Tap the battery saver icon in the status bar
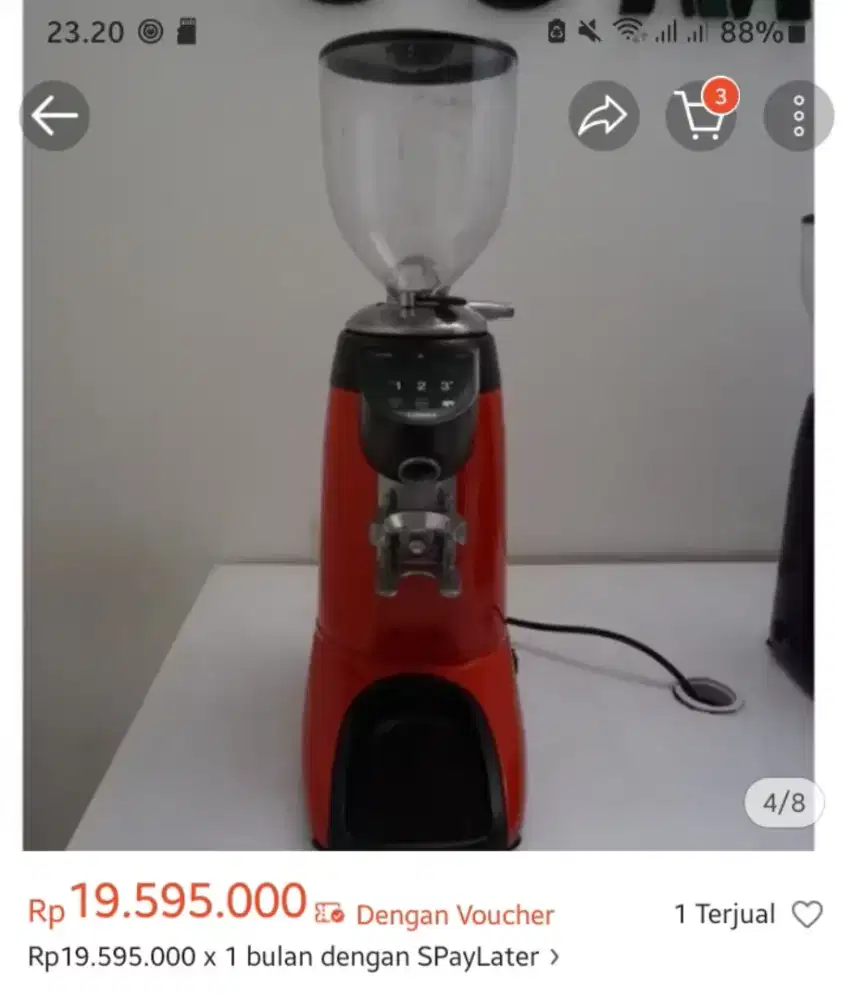851x1000 pixels. [x=554, y=31]
